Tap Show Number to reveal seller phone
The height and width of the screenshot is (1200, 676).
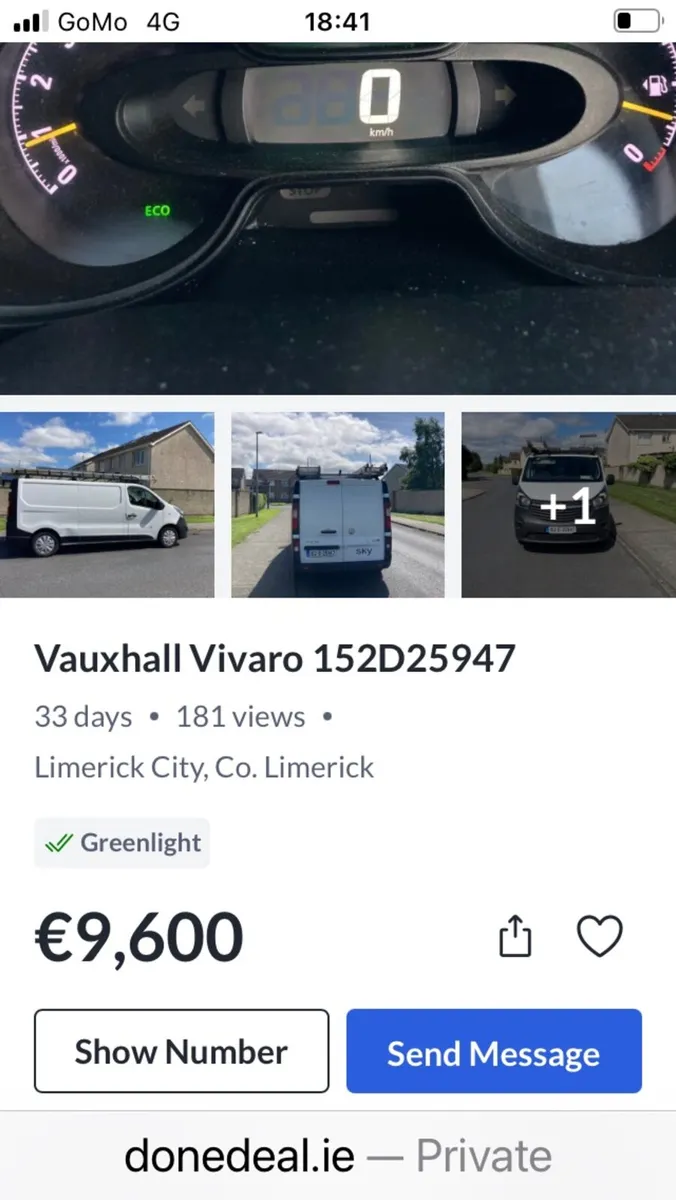coord(181,1051)
